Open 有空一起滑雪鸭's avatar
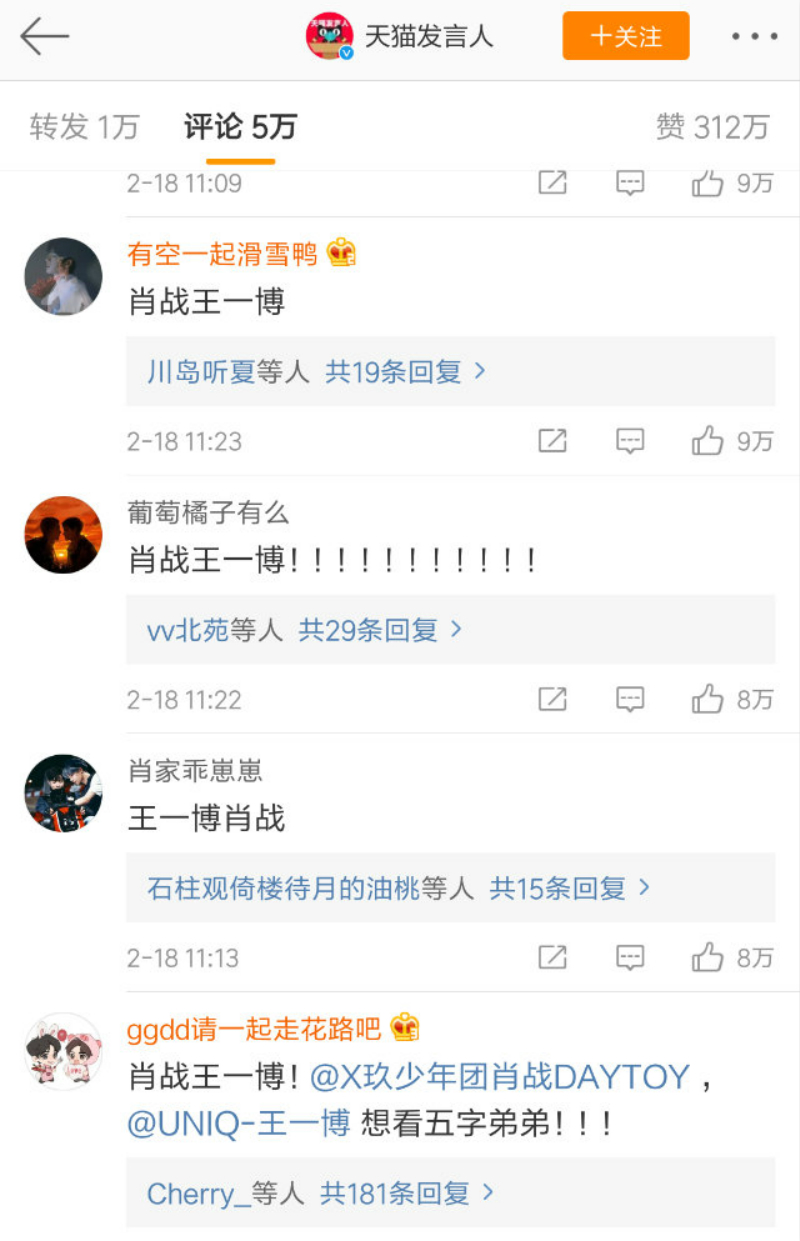This screenshot has width=800, height=1241. (x=63, y=276)
